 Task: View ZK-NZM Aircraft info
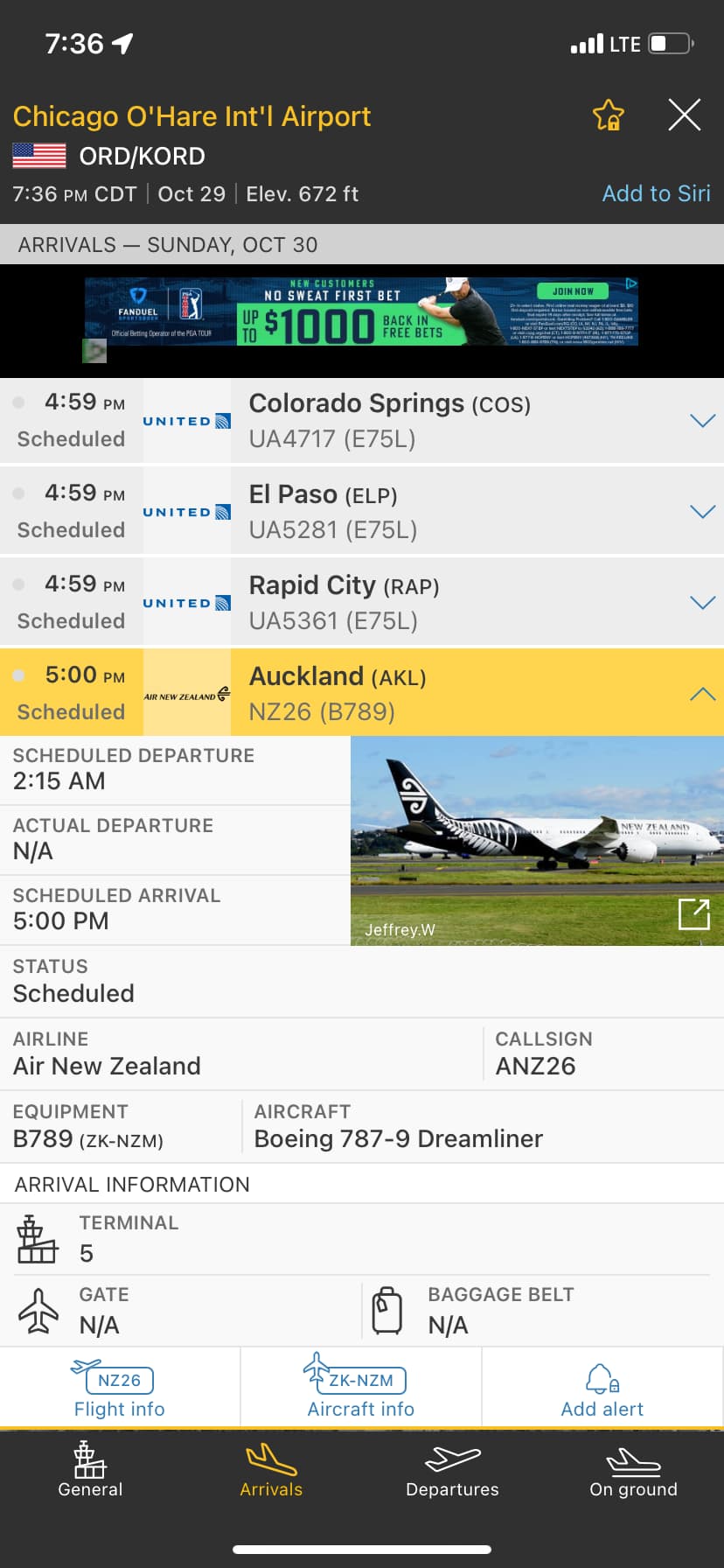tap(360, 1389)
